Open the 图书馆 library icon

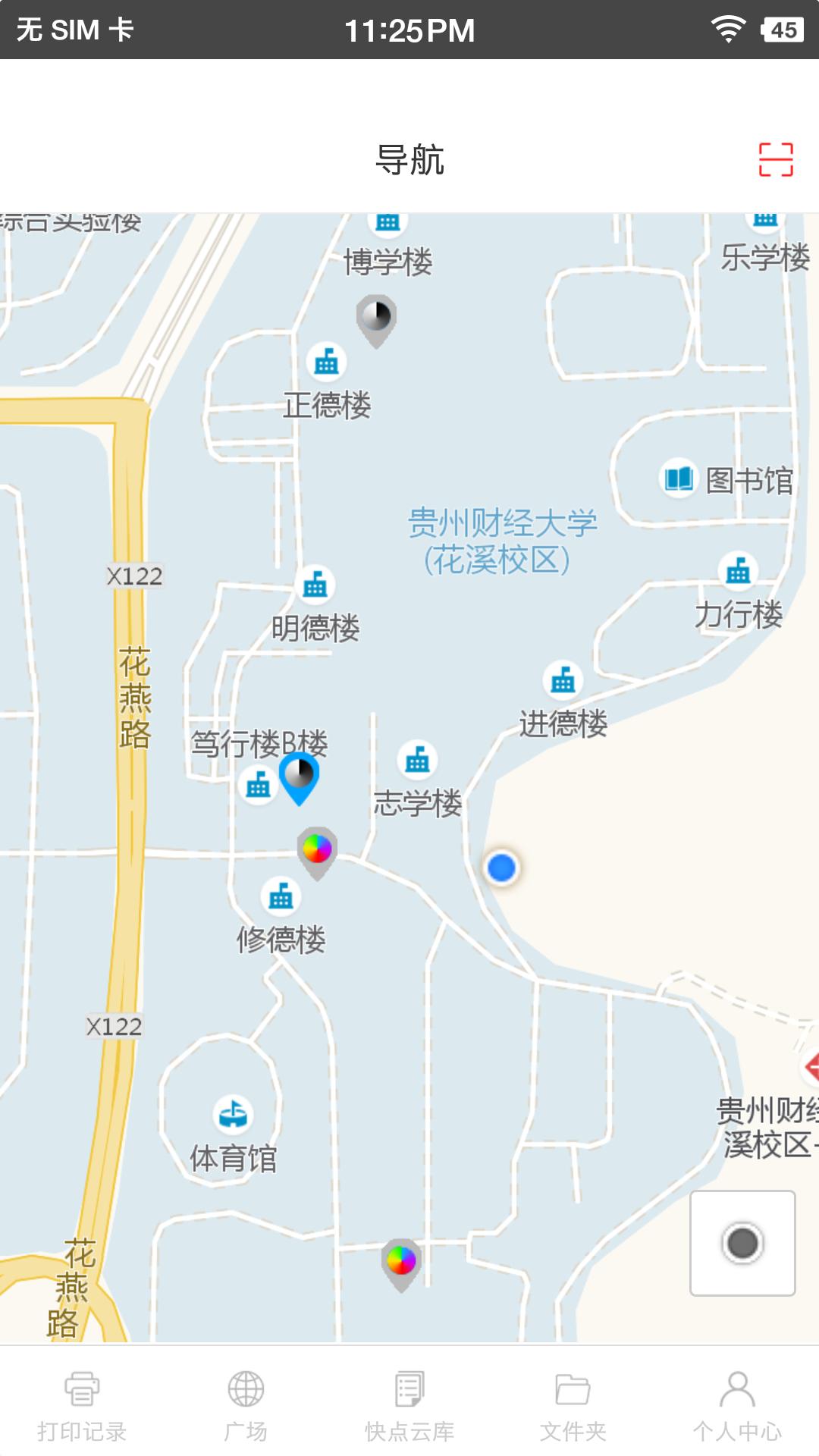pos(679,478)
